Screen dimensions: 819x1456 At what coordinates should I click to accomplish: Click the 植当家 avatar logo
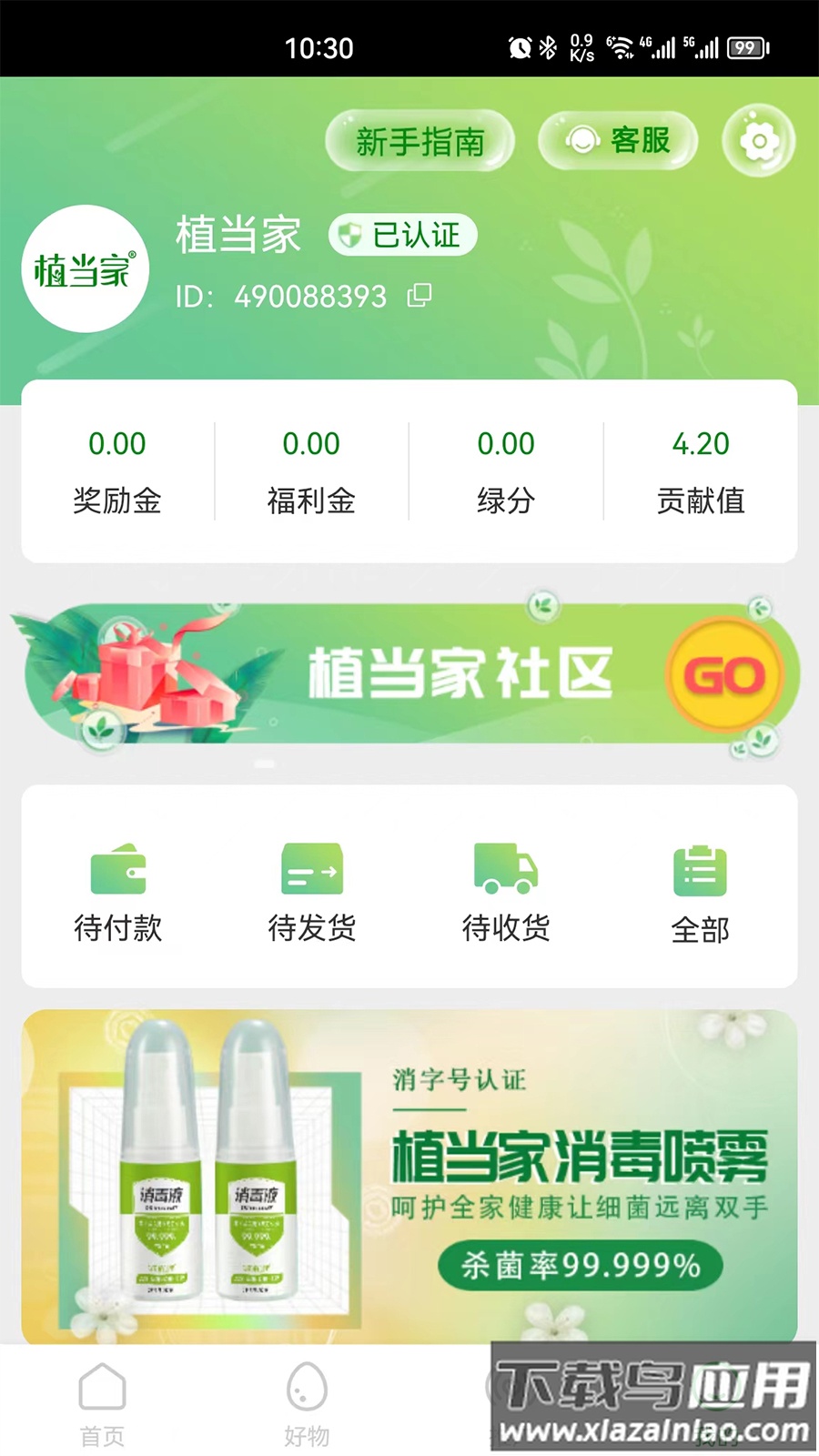(85, 268)
